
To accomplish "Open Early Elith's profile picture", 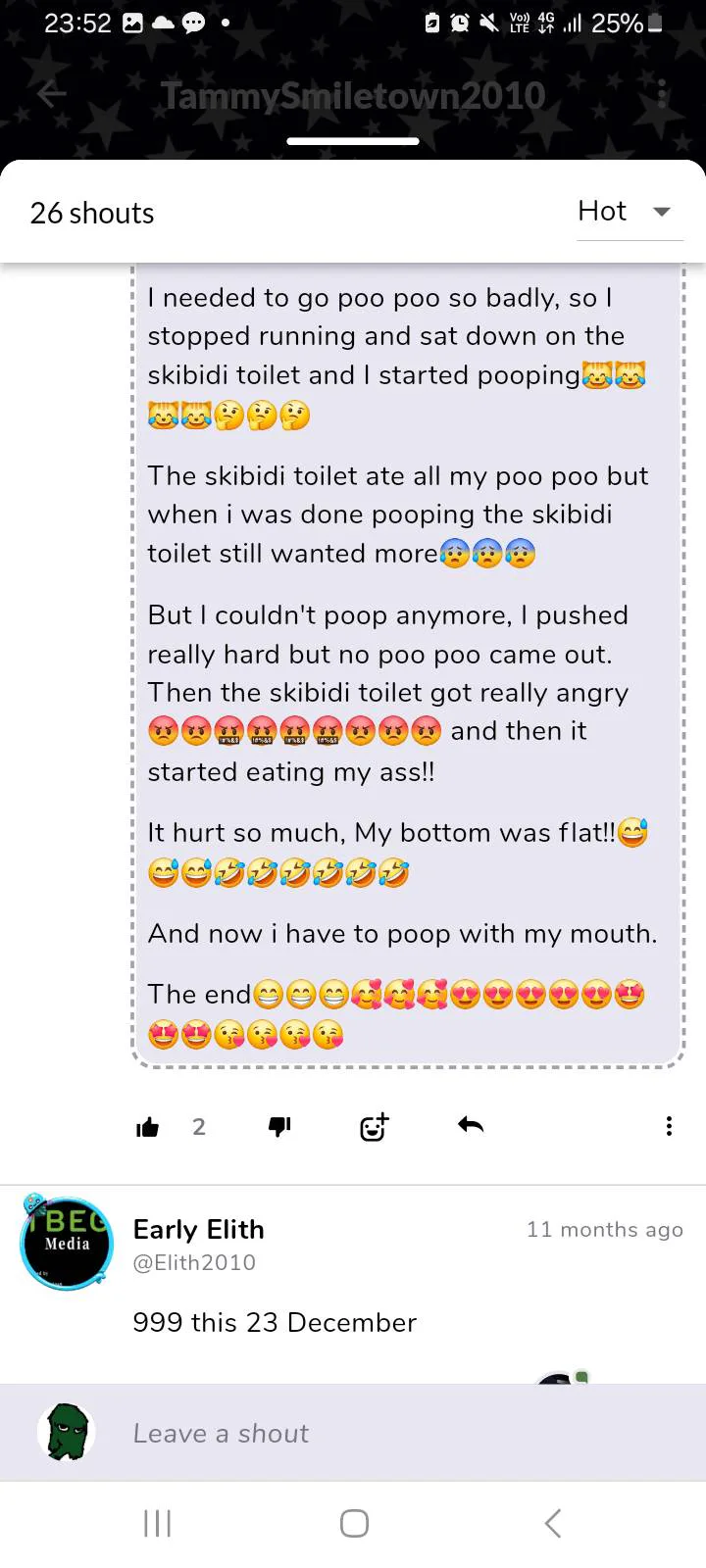I will (67, 1243).
